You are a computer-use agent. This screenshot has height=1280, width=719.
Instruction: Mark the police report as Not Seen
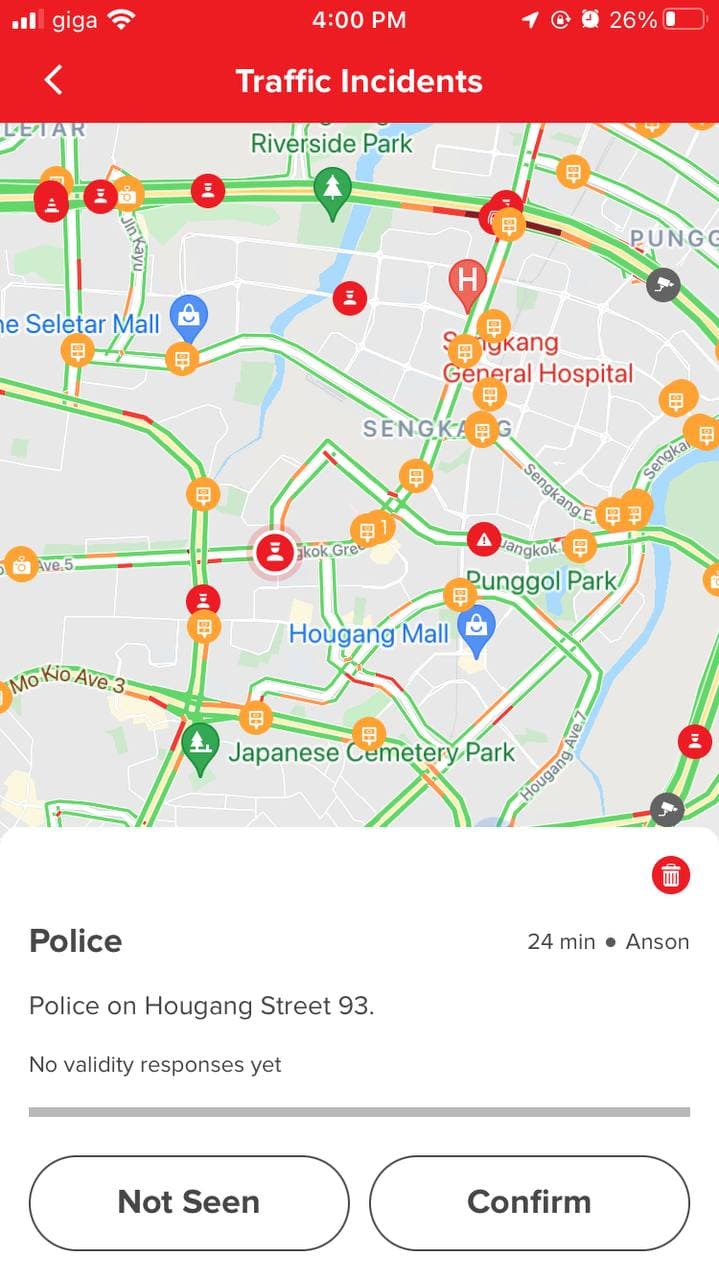point(189,1202)
